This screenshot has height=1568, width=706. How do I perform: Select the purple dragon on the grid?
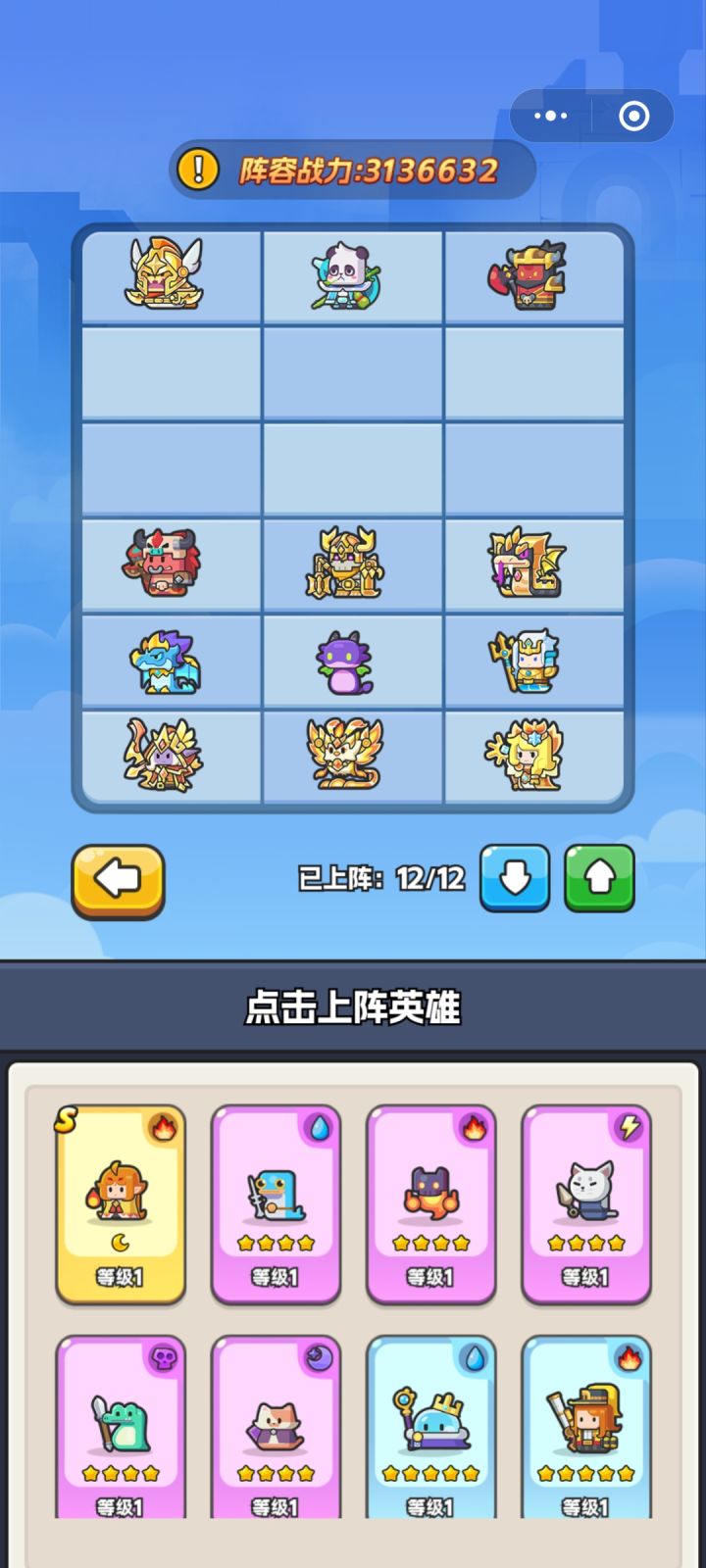344,661
